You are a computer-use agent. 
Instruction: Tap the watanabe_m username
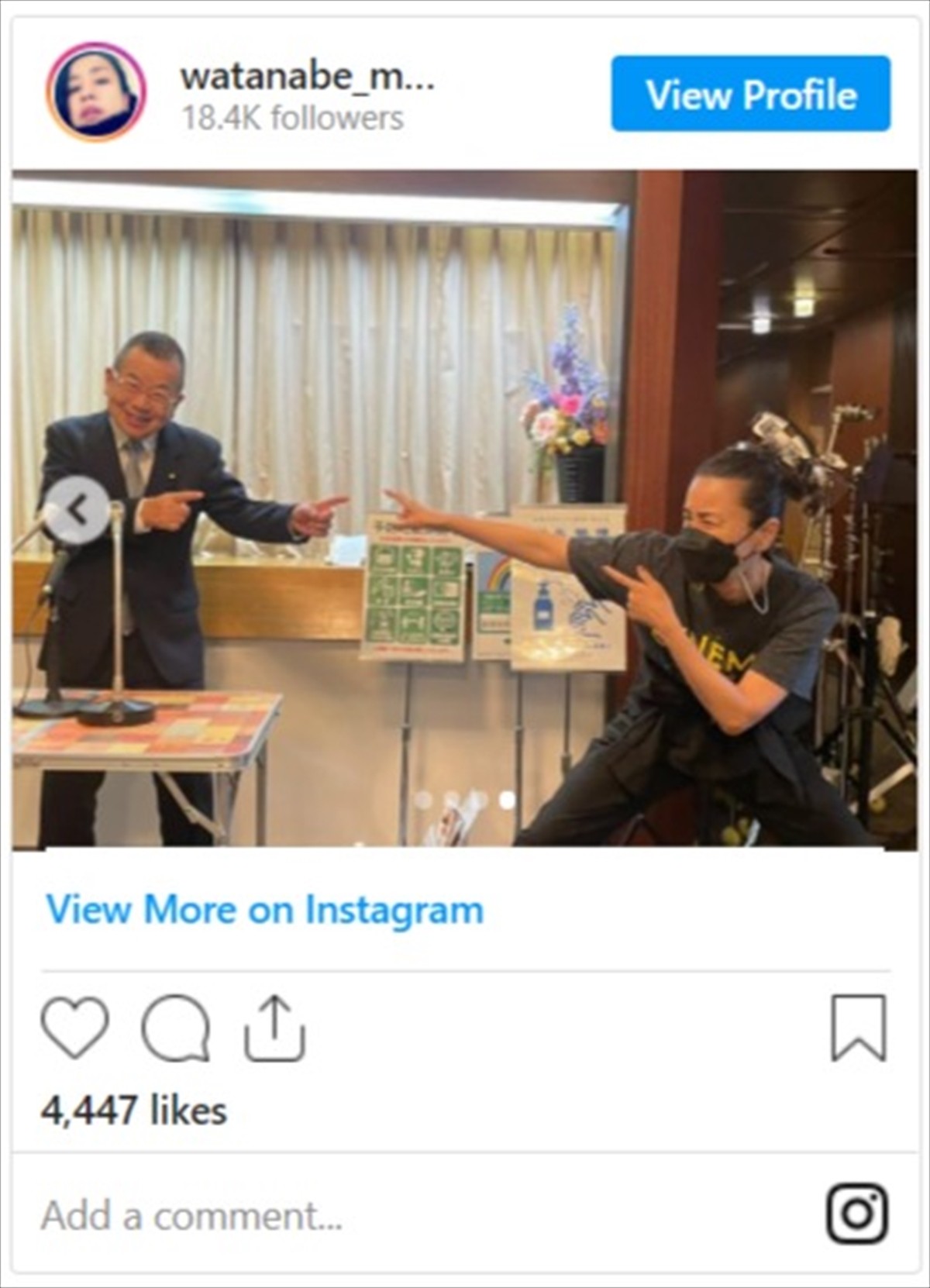[307, 77]
